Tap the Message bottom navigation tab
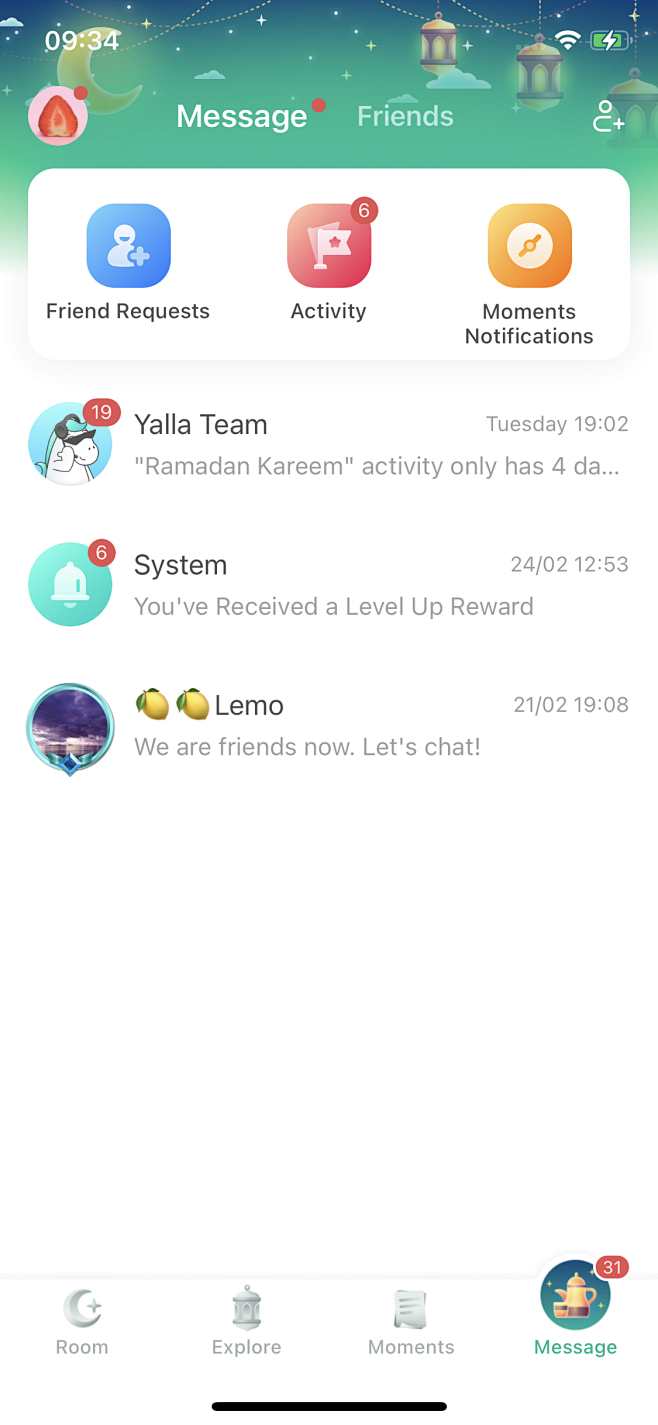Viewport: 658px width, 1425px height. point(575,1311)
